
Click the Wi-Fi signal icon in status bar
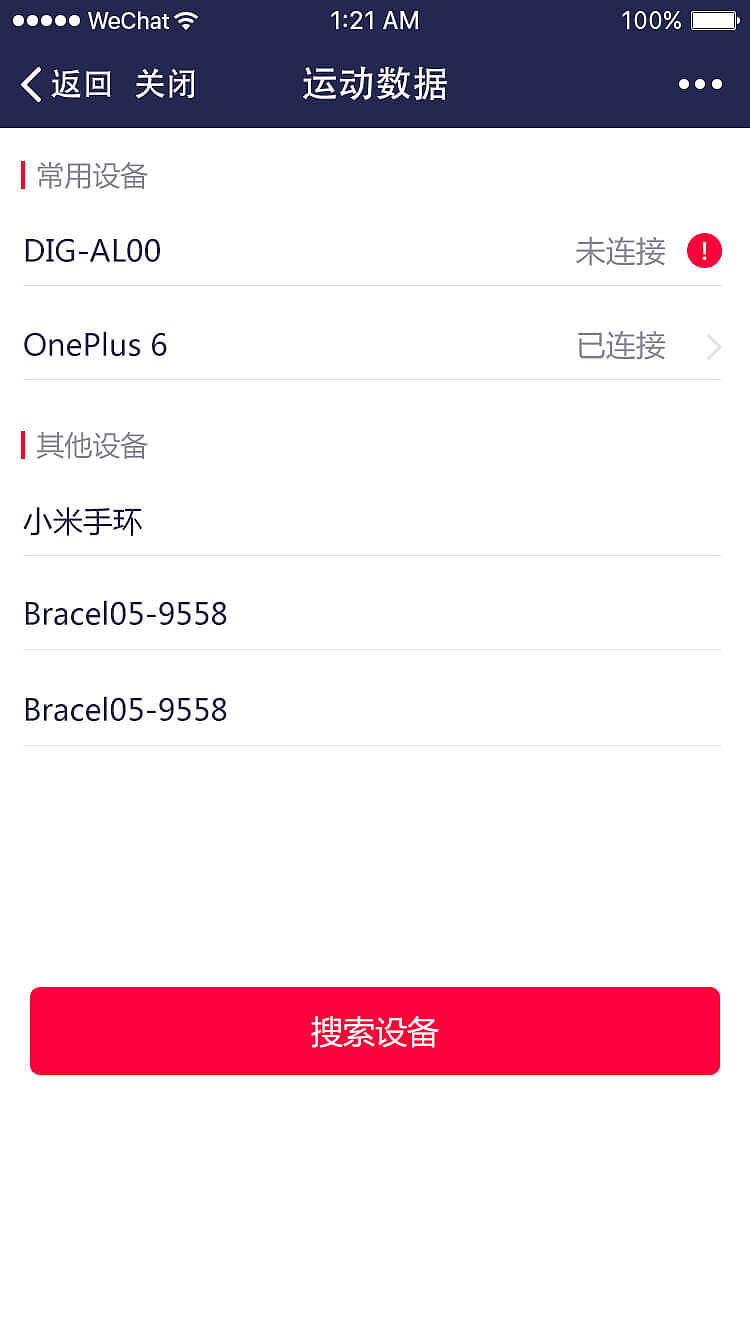(186, 18)
